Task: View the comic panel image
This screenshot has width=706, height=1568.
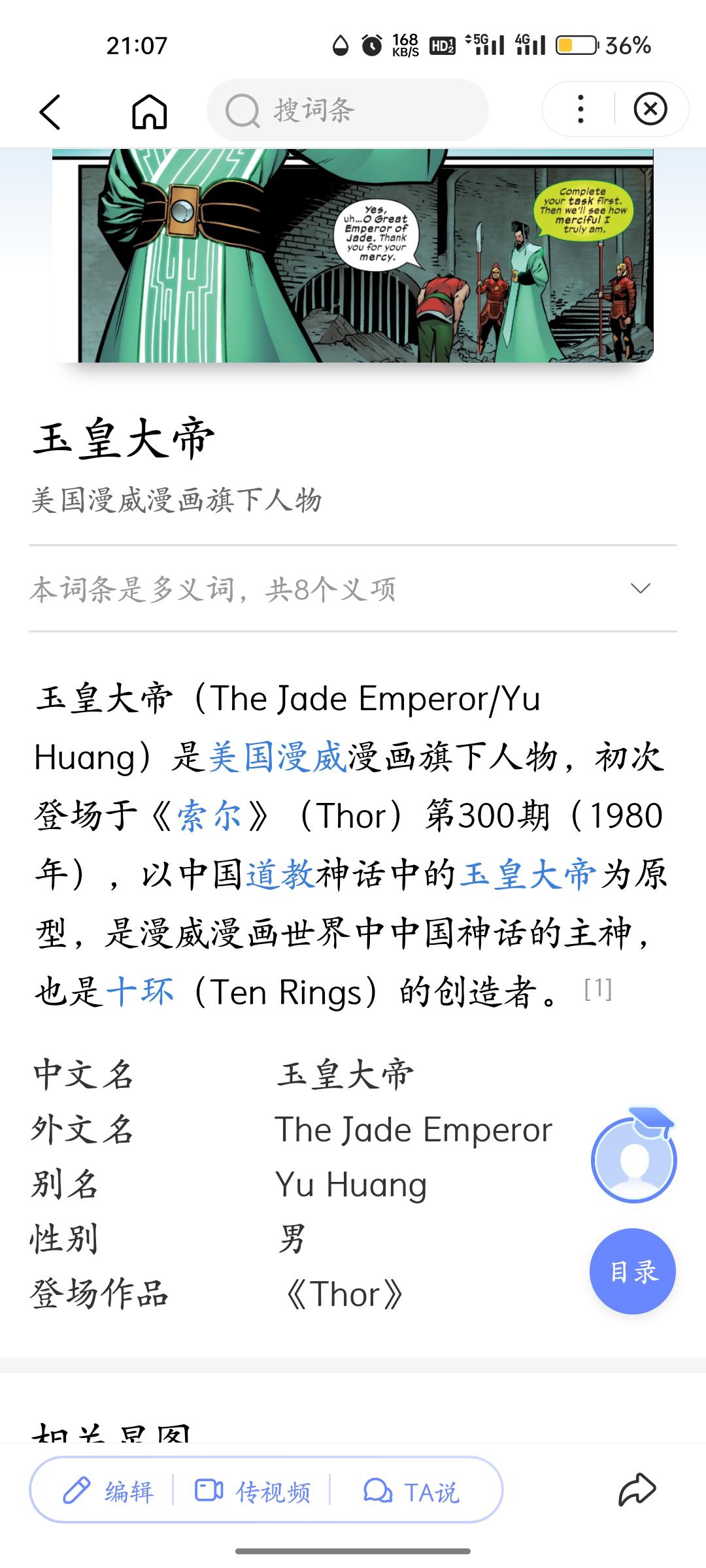Action: [353, 255]
